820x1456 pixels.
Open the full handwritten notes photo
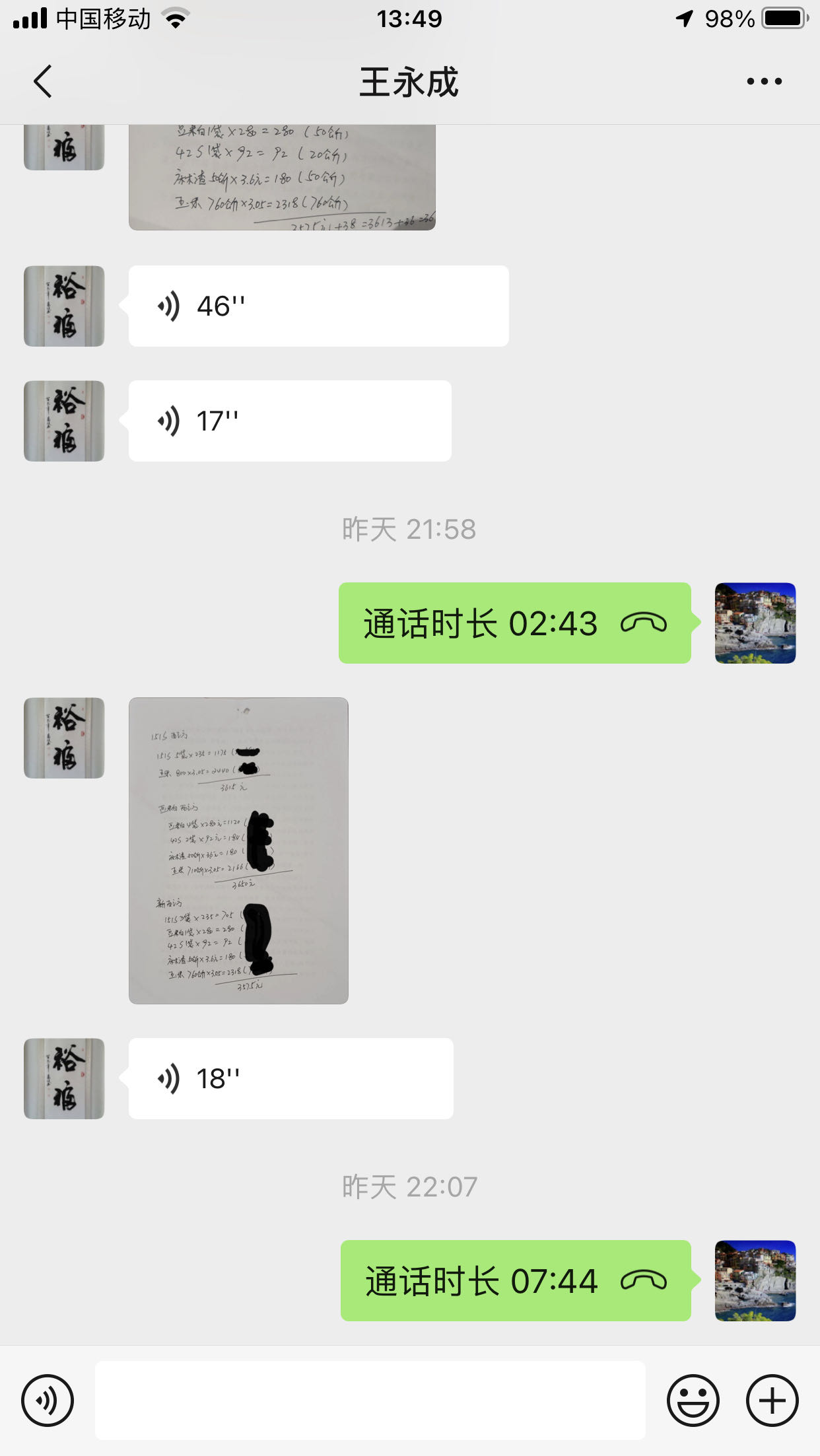tap(238, 850)
